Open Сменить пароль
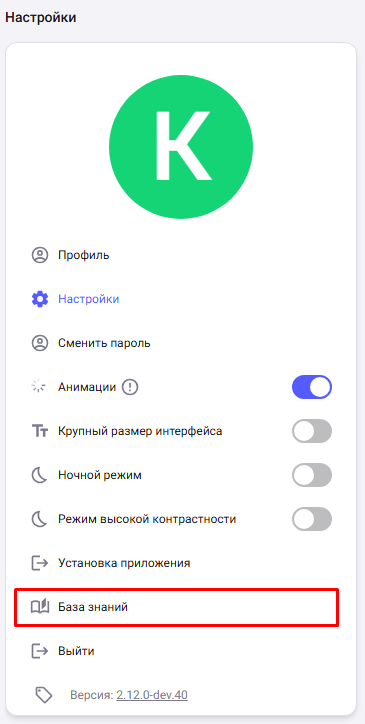The height and width of the screenshot is (724, 365). tap(181, 343)
